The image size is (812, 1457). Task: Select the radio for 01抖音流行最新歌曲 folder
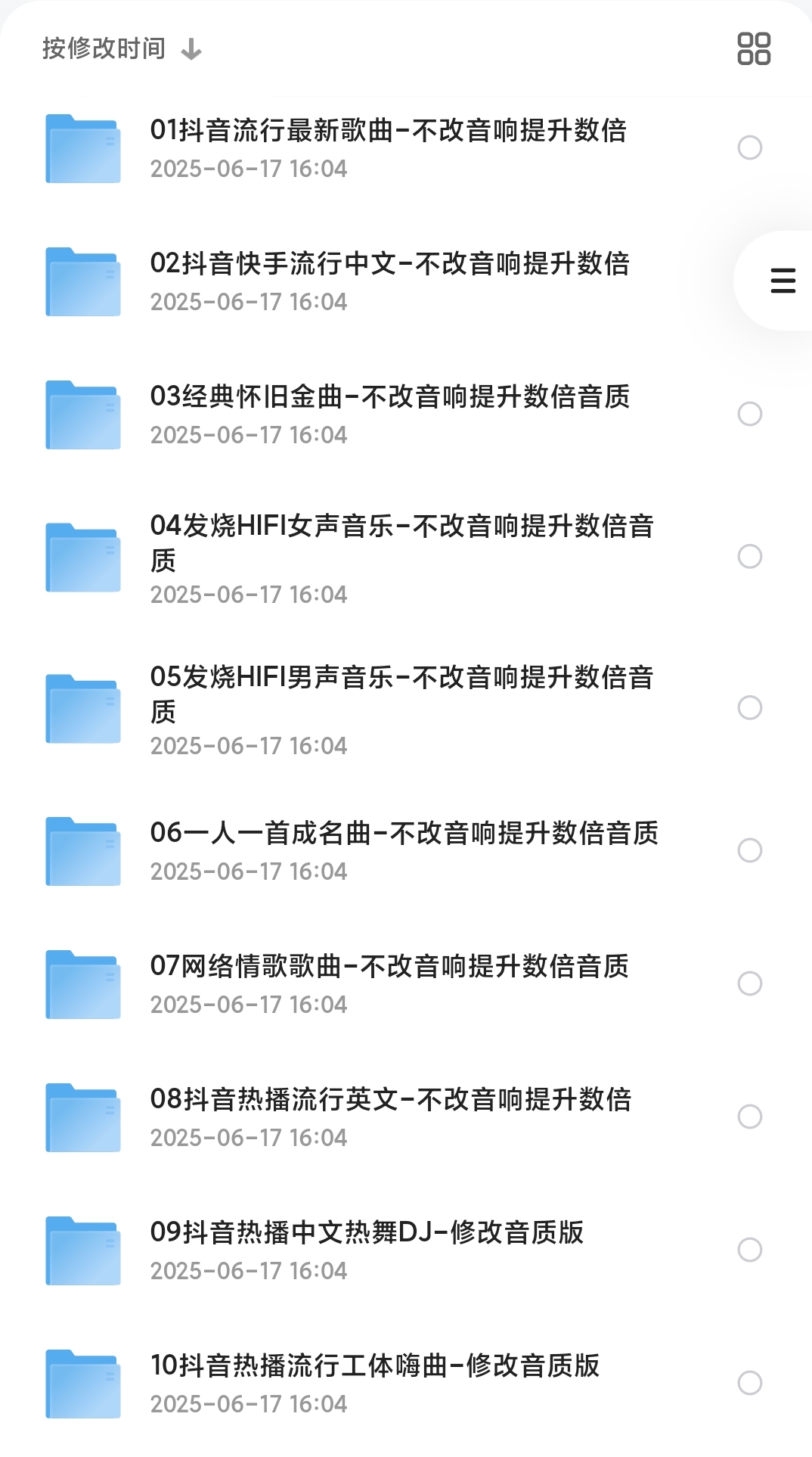coord(749,148)
